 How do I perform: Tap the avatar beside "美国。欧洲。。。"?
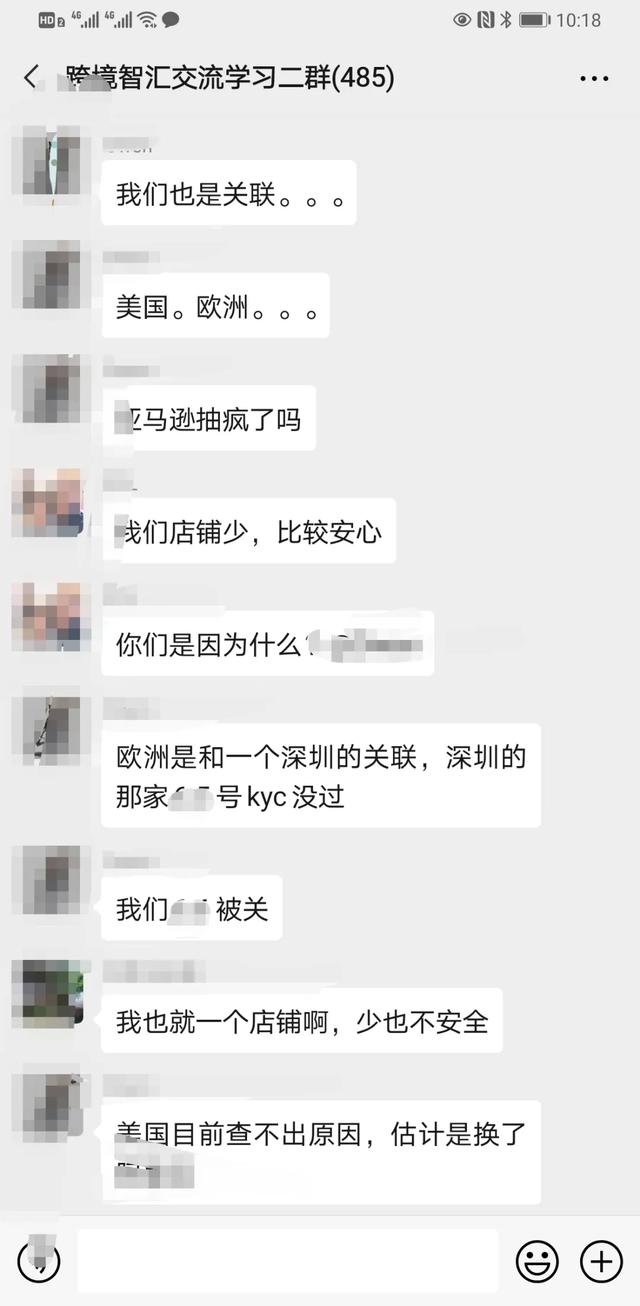click(x=51, y=275)
